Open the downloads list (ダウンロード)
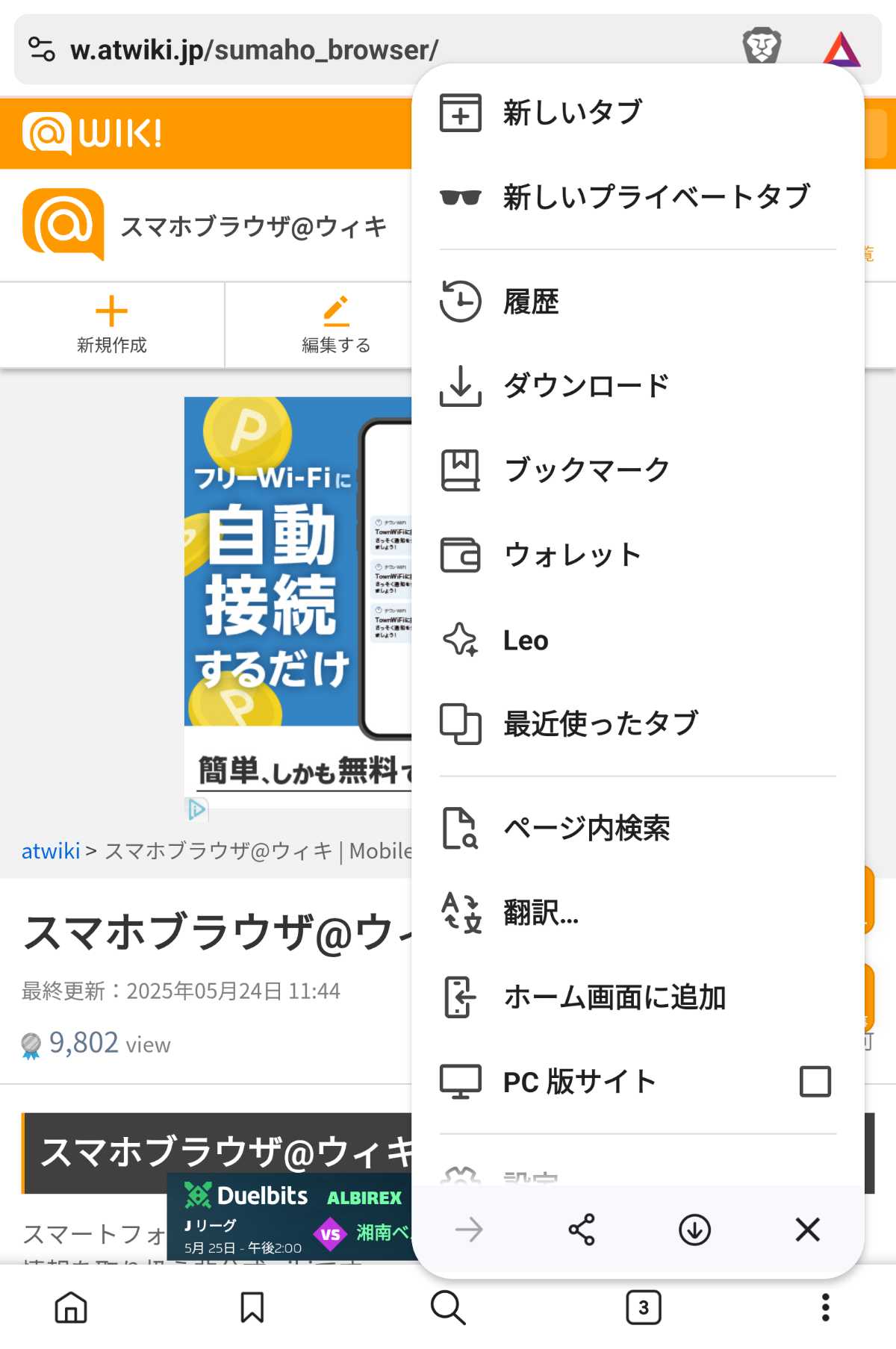The height and width of the screenshot is (1349, 896). click(x=586, y=386)
